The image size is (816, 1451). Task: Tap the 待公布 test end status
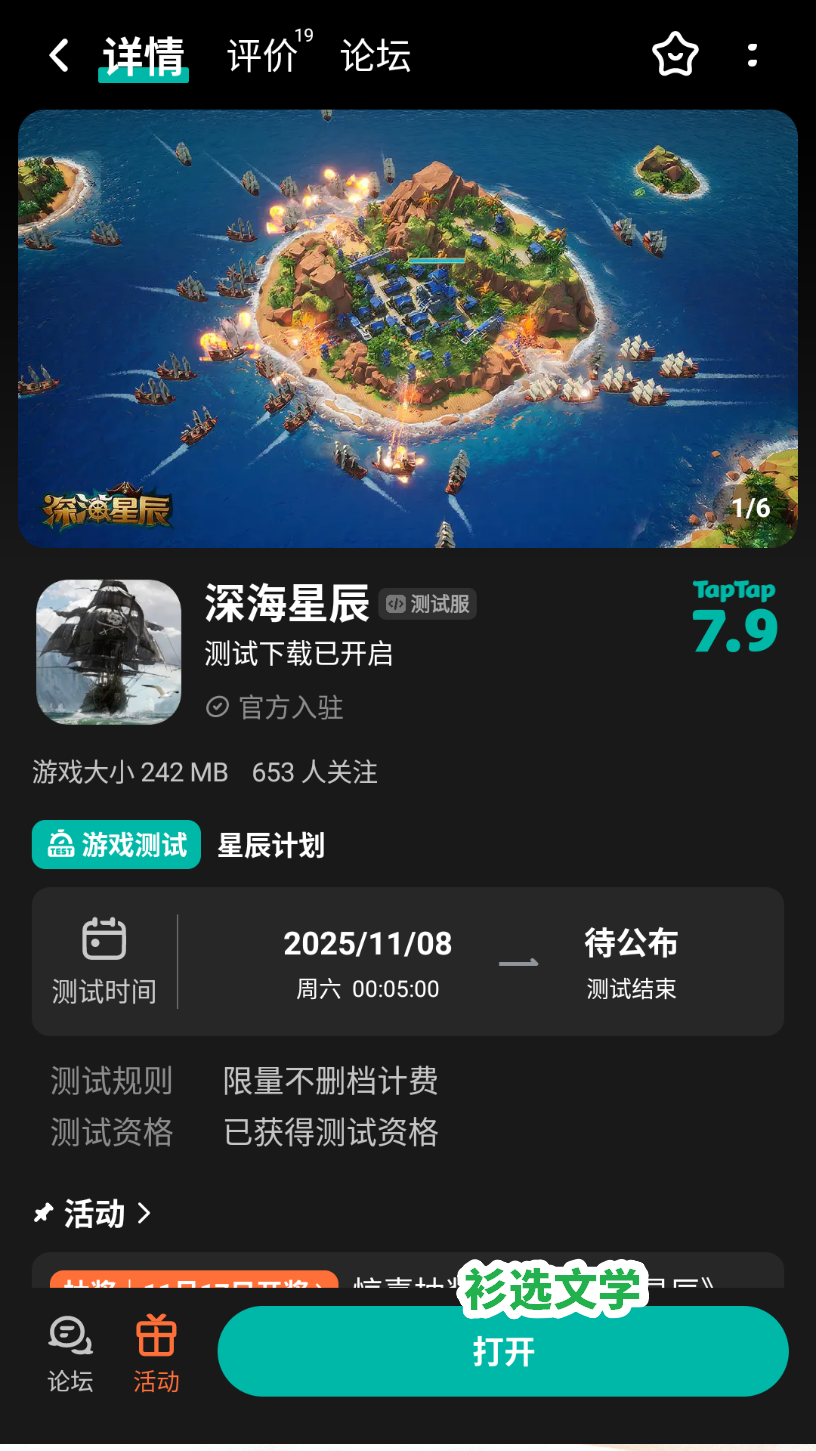pos(631,943)
